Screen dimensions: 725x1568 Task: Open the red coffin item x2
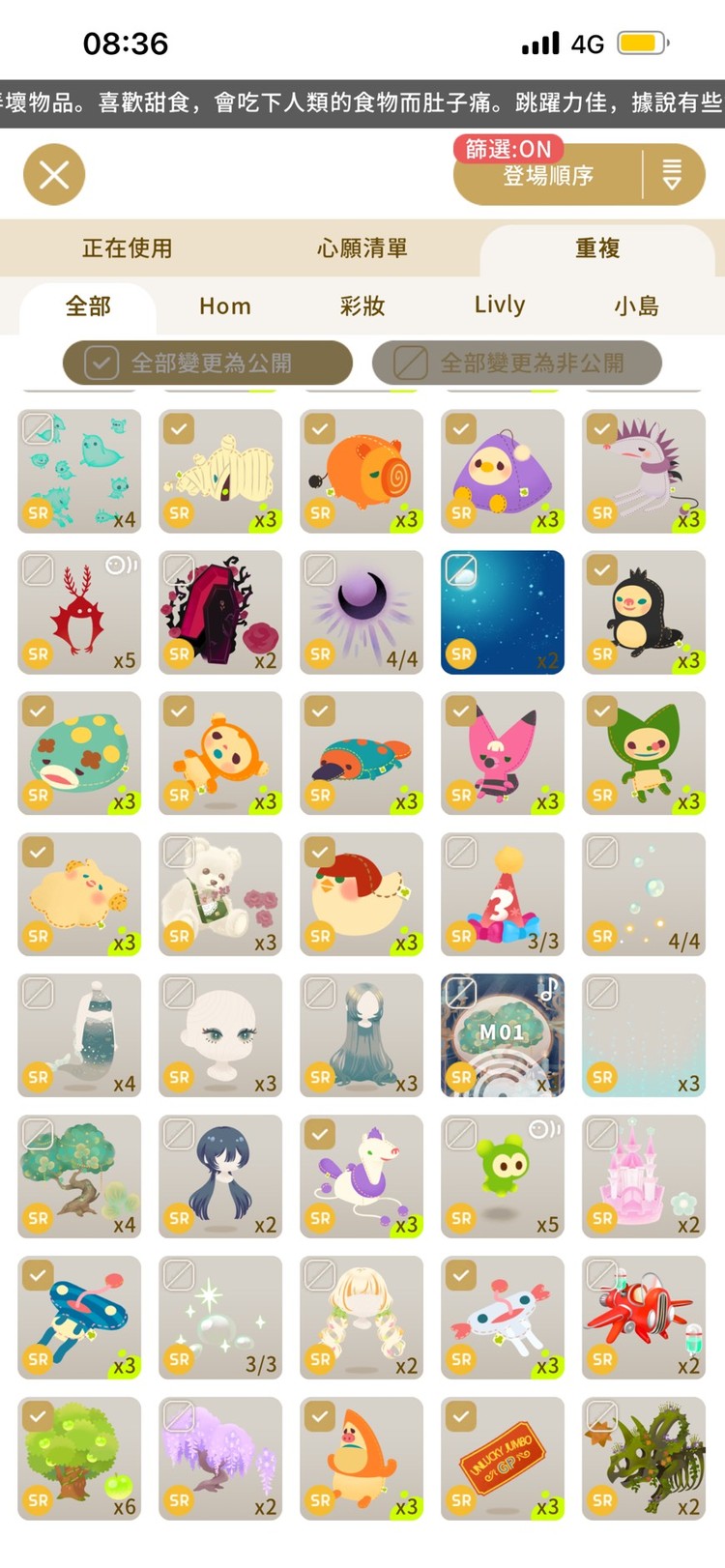pos(220,613)
